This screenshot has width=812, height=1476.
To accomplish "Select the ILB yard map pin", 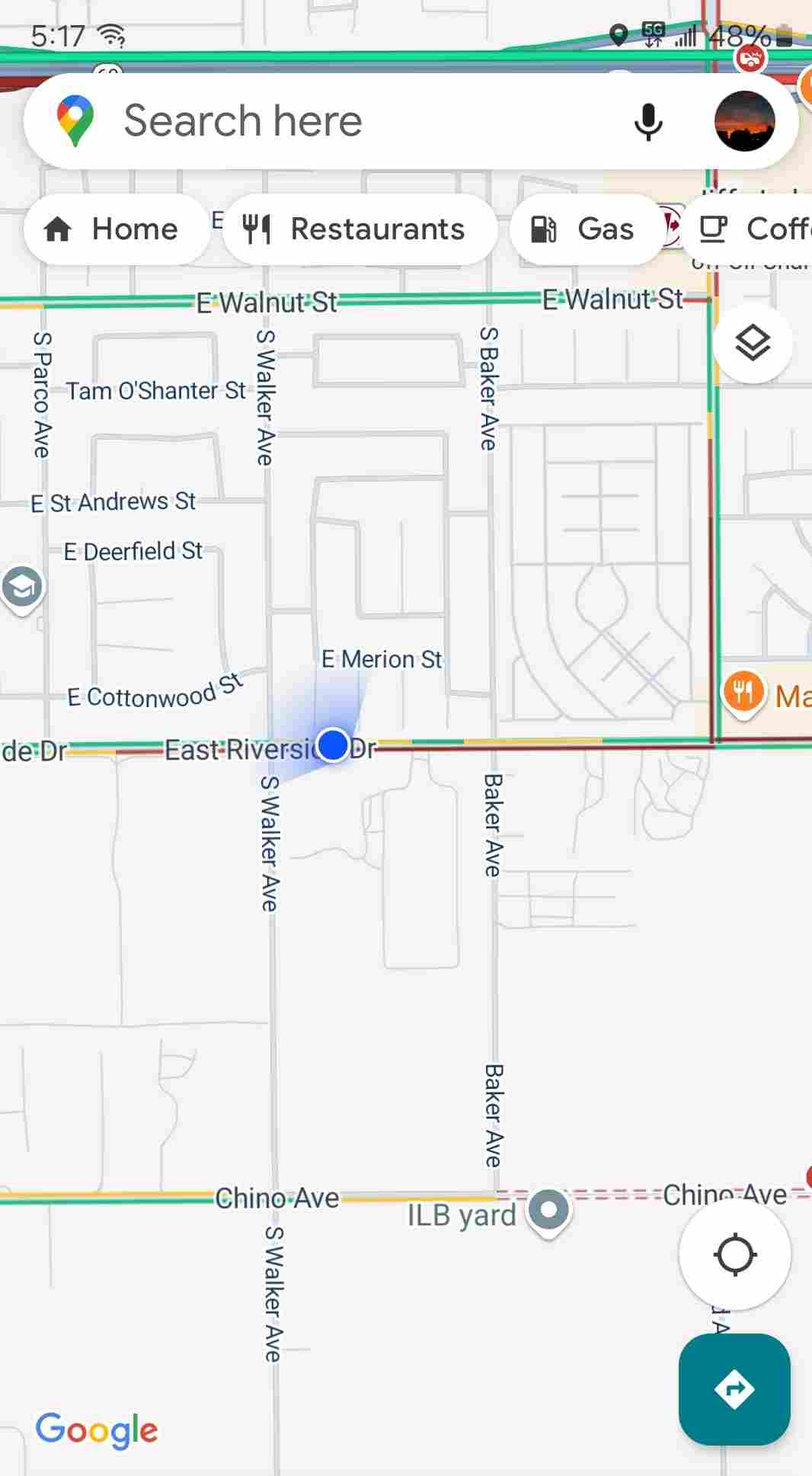I will click(x=549, y=1212).
